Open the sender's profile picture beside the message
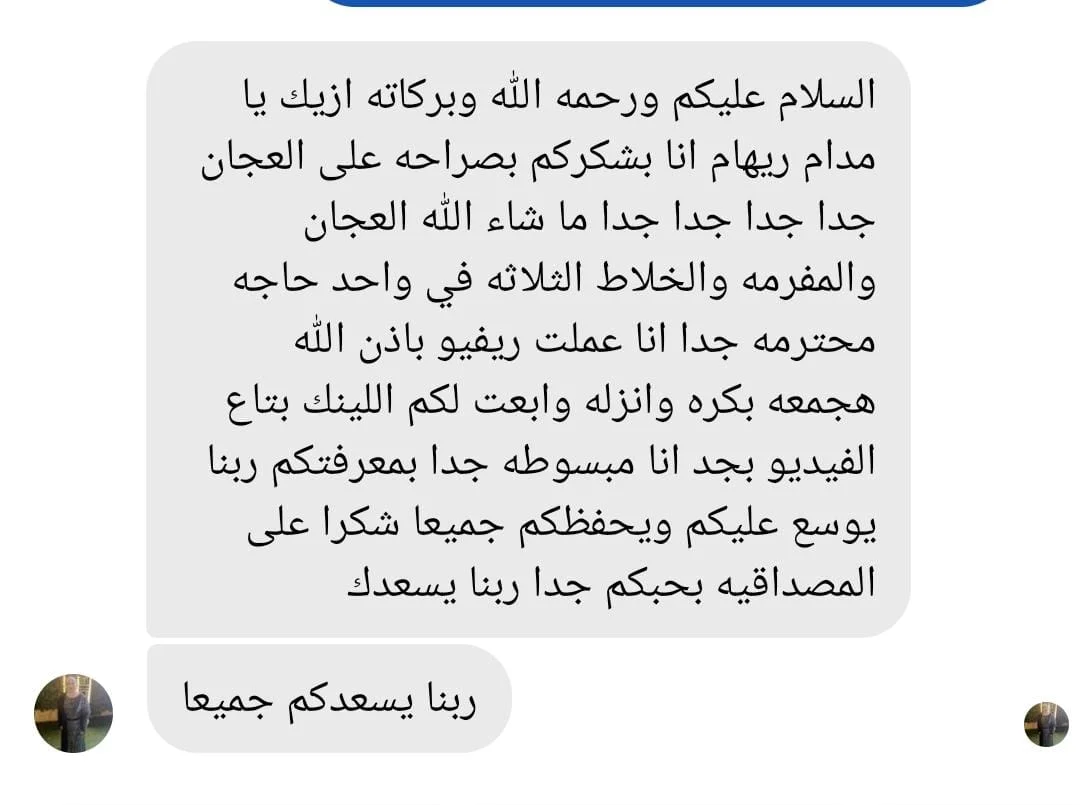The height and width of the screenshot is (805, 1080). [x=73, y=713]
